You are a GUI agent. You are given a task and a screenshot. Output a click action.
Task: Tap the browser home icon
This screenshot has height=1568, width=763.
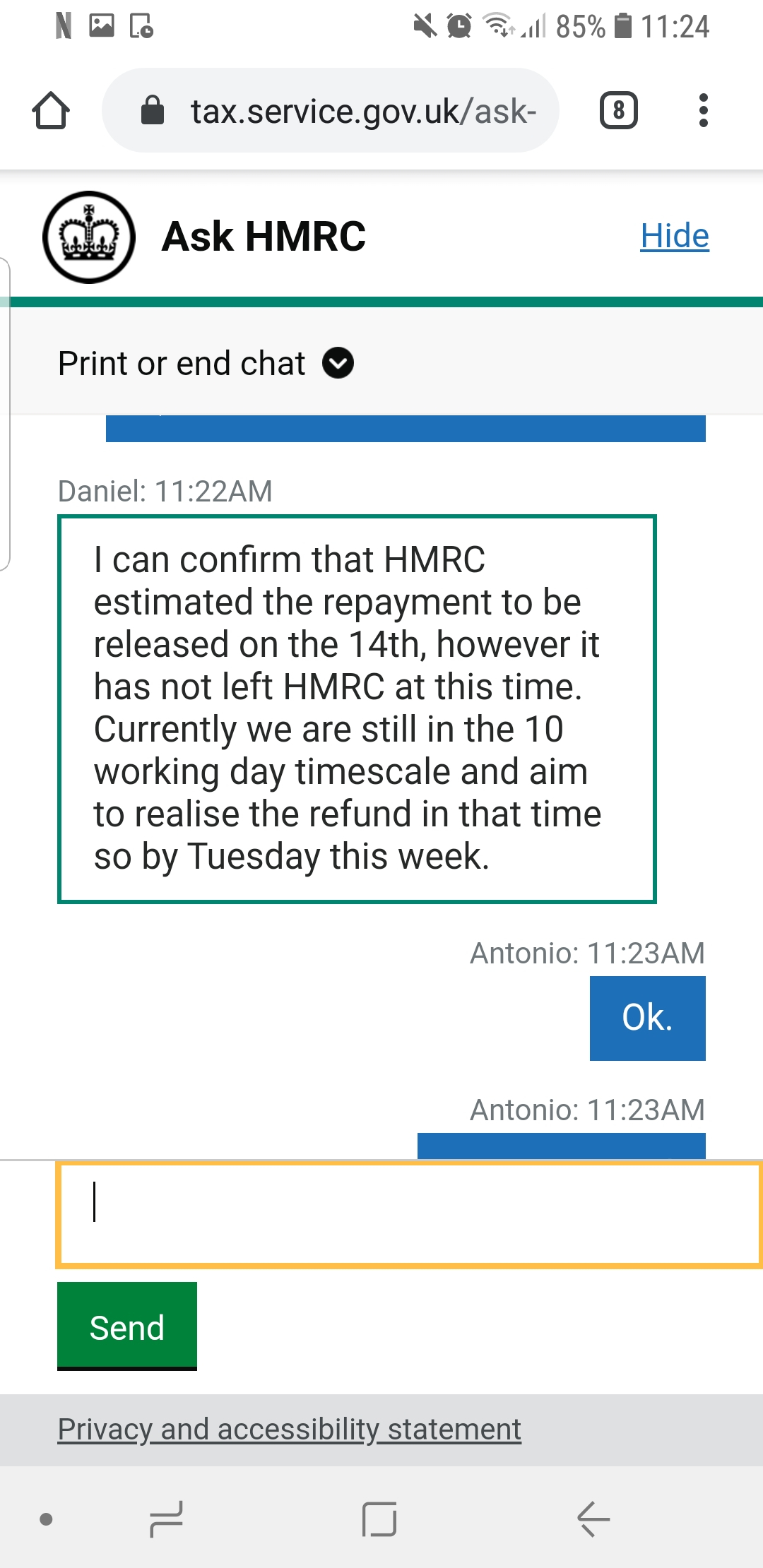point(51,111)
